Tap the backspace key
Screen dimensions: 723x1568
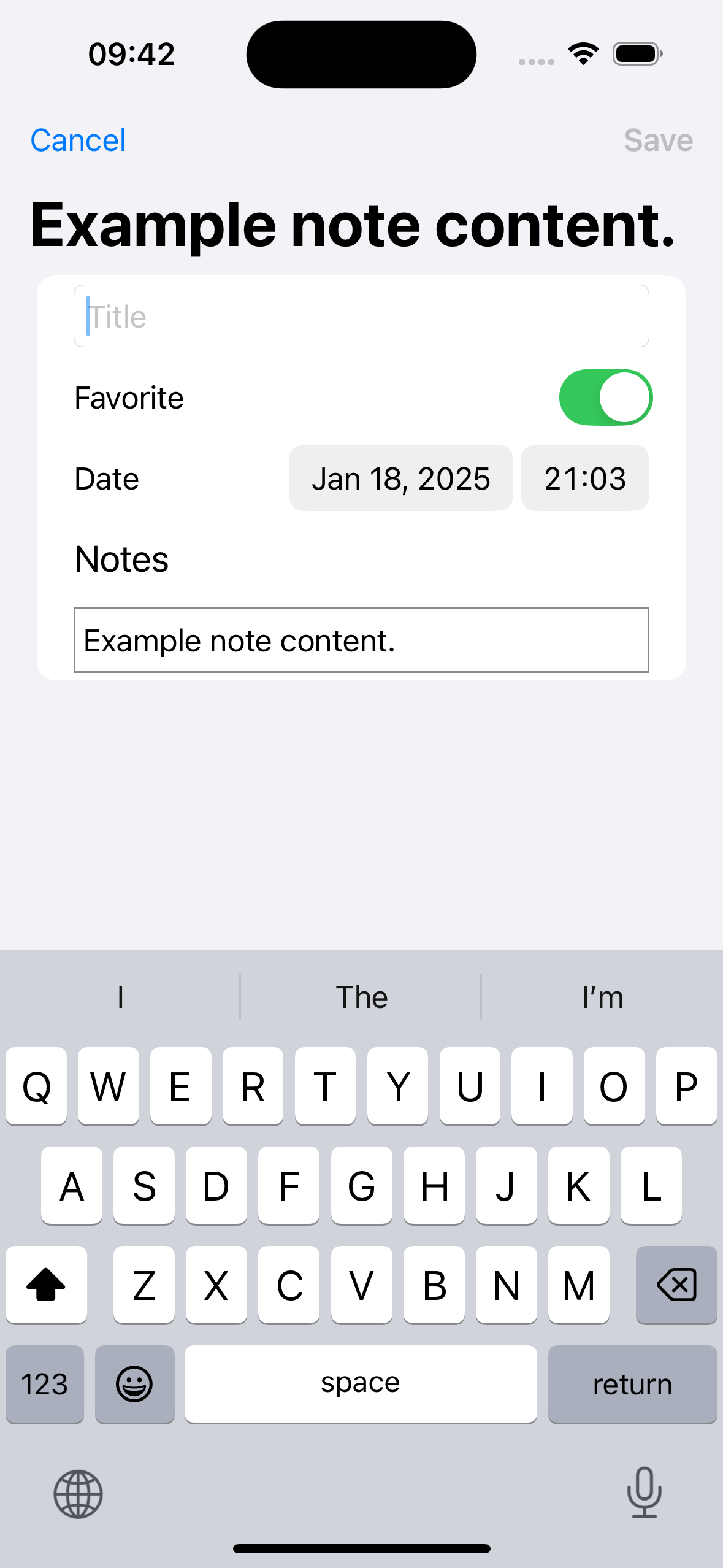click(676, 1285)
